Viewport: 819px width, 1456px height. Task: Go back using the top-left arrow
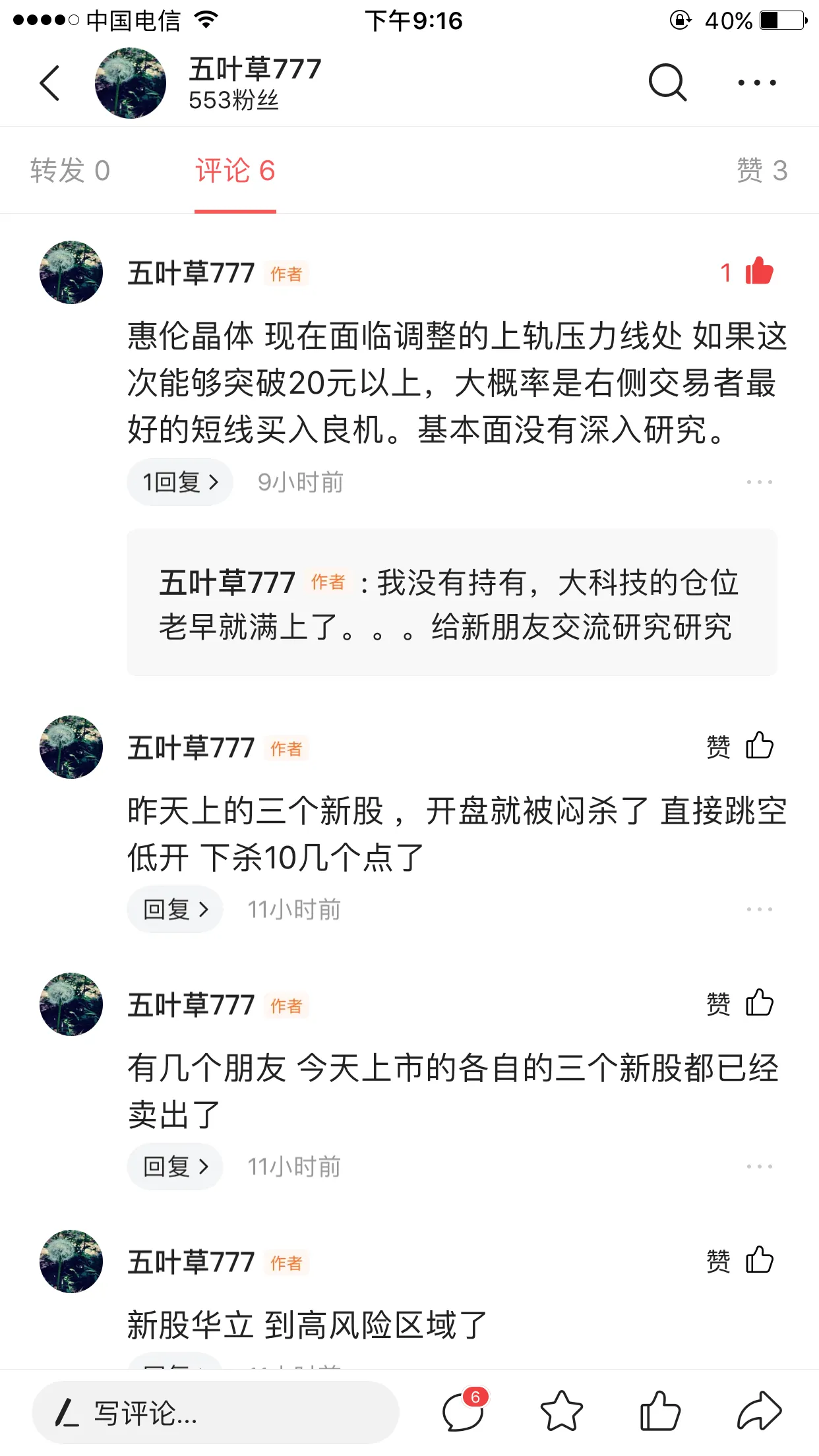click(49, 83)
